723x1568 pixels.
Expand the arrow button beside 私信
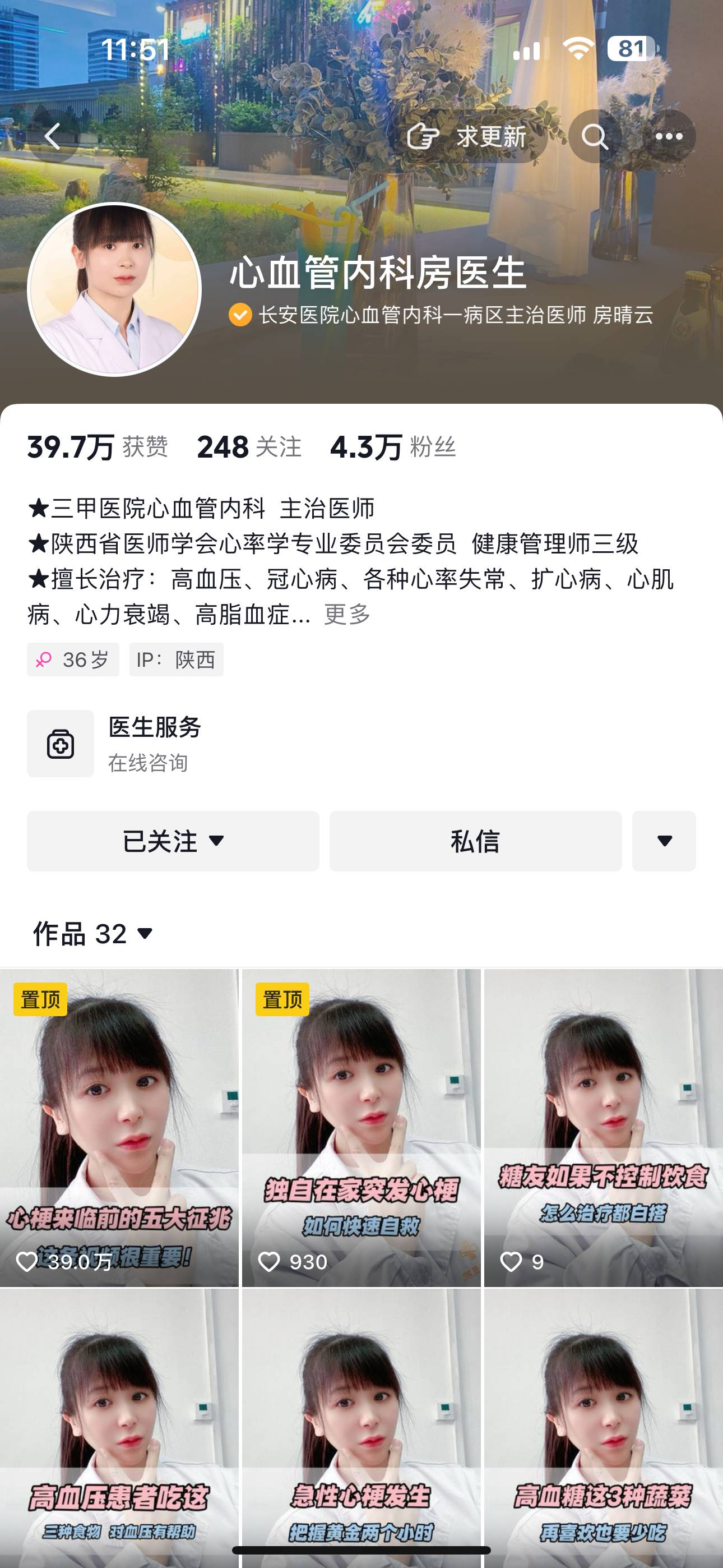(x=664, y=841)
